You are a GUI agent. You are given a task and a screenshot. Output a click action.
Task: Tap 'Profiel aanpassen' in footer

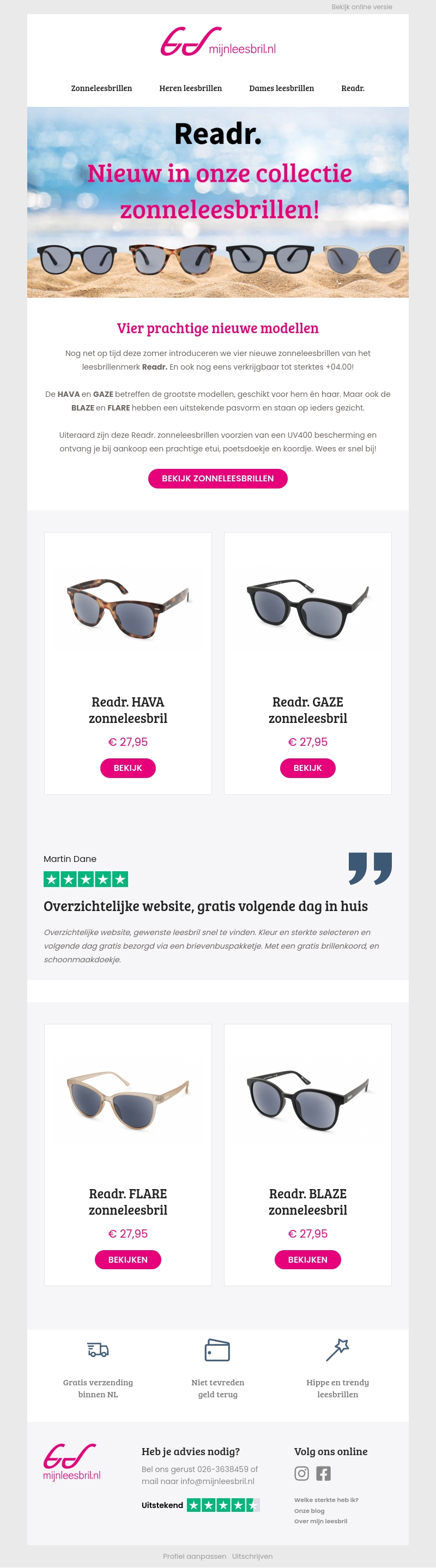[195, 1556]
